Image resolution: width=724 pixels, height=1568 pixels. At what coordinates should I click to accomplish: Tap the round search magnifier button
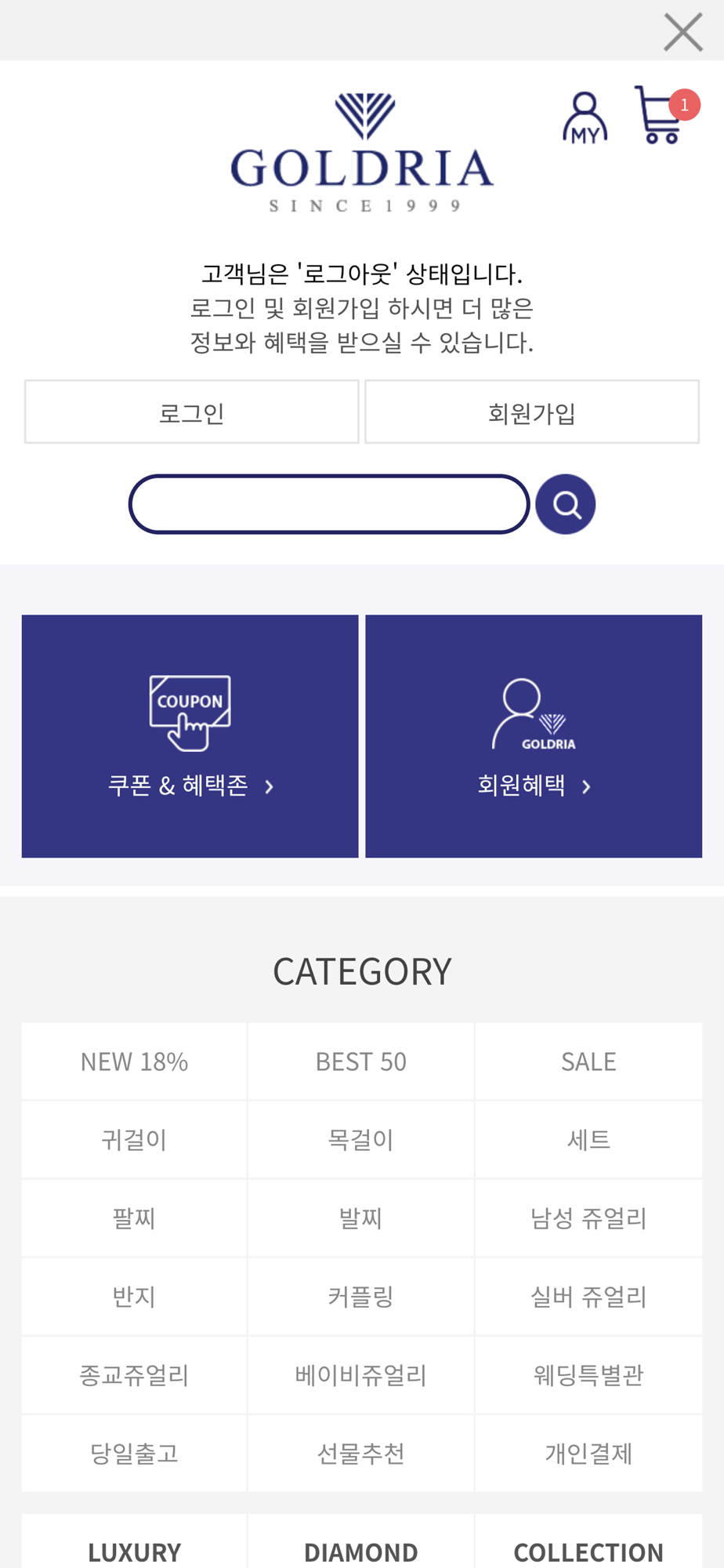(x=566, y=504)
